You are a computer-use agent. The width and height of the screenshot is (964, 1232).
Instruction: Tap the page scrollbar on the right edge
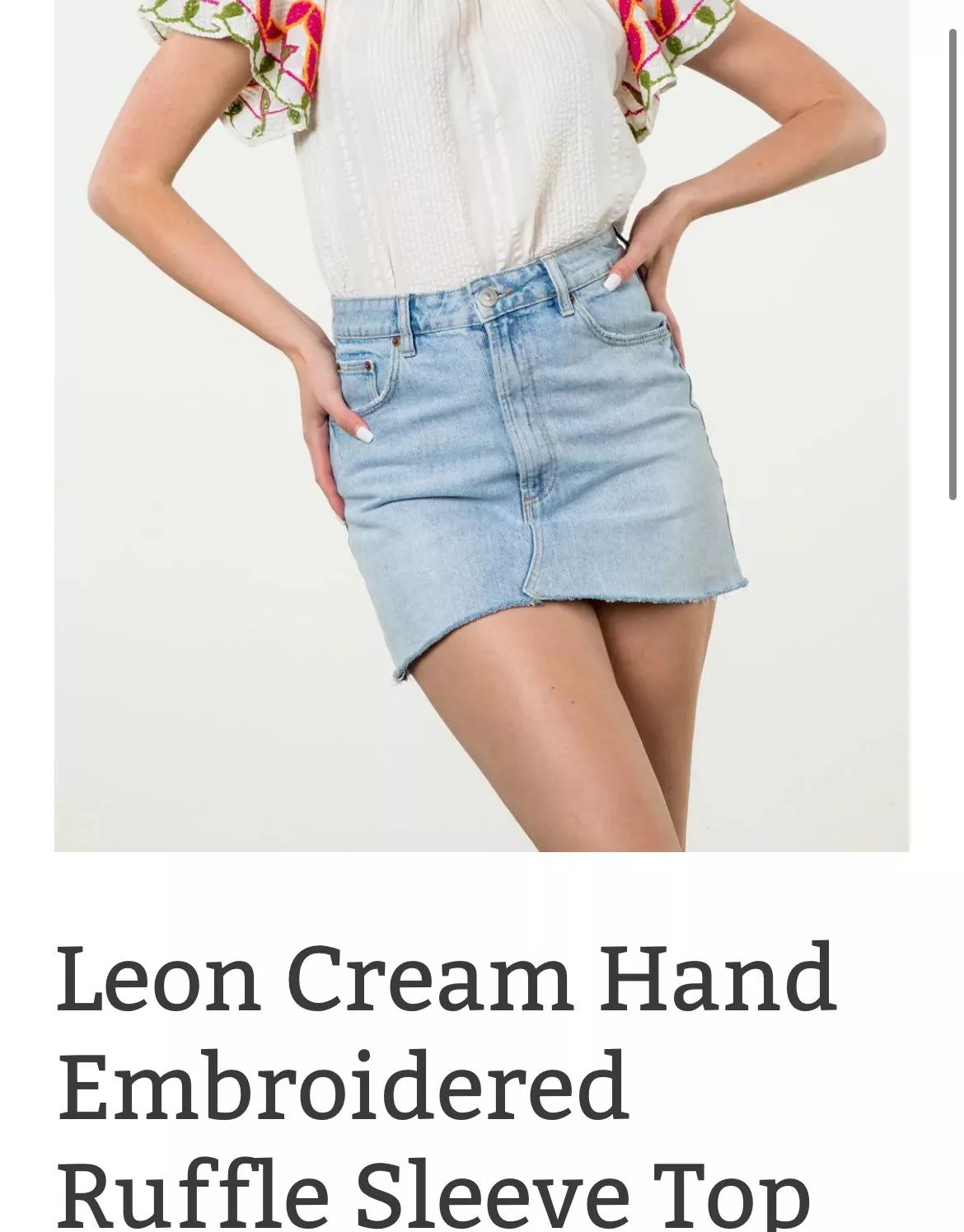click(x=952, y=264)
